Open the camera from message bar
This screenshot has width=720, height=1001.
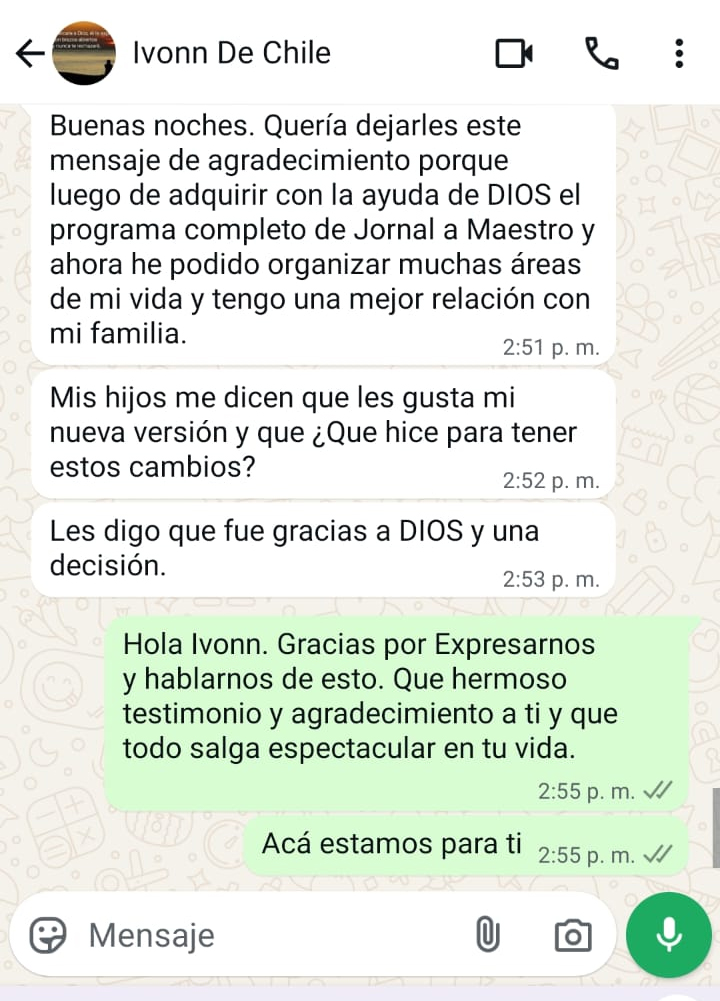(x=573, y=935)
